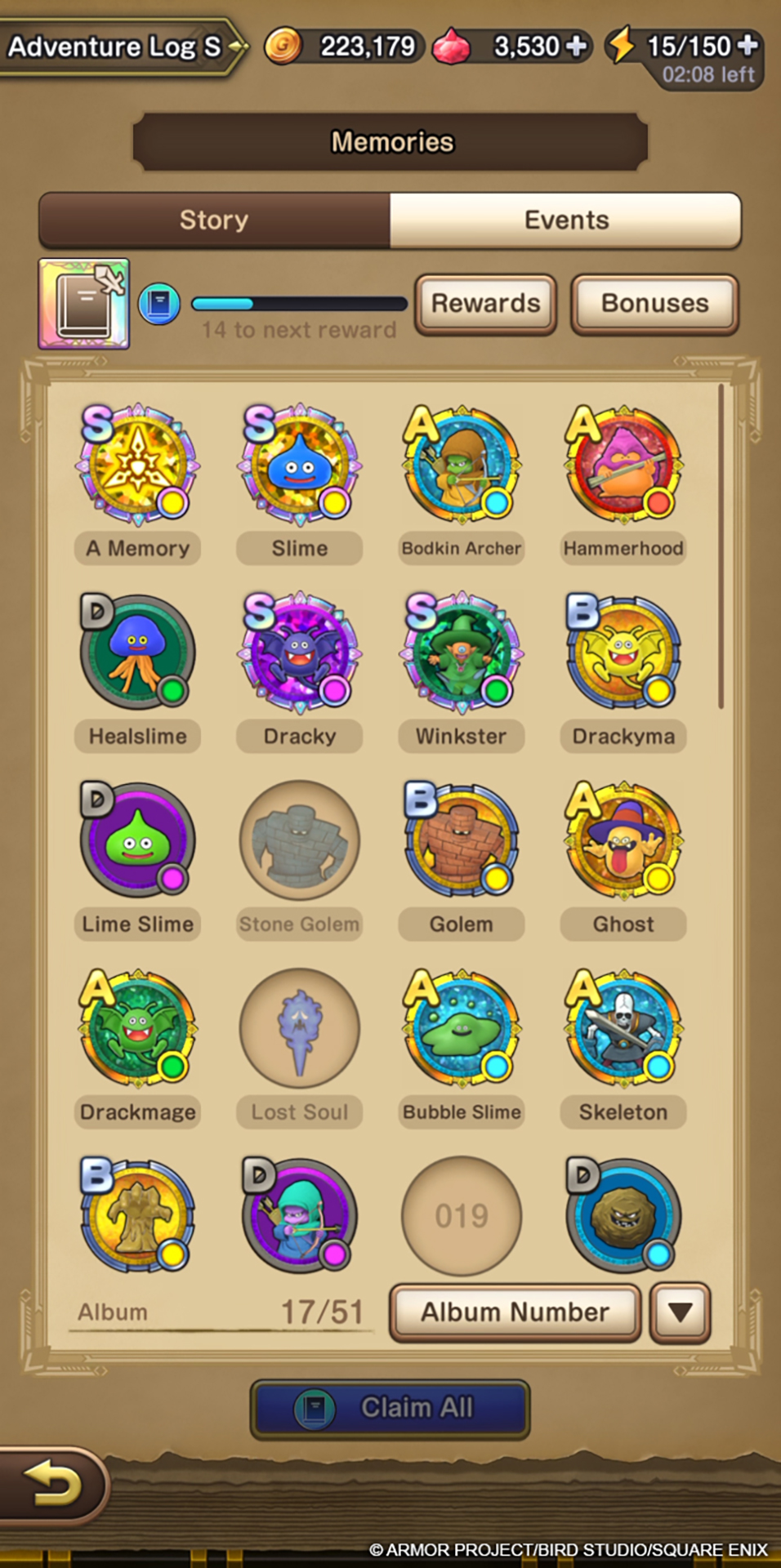
Task: Go back with the yellow arrow
Action: click(52, 1484)
